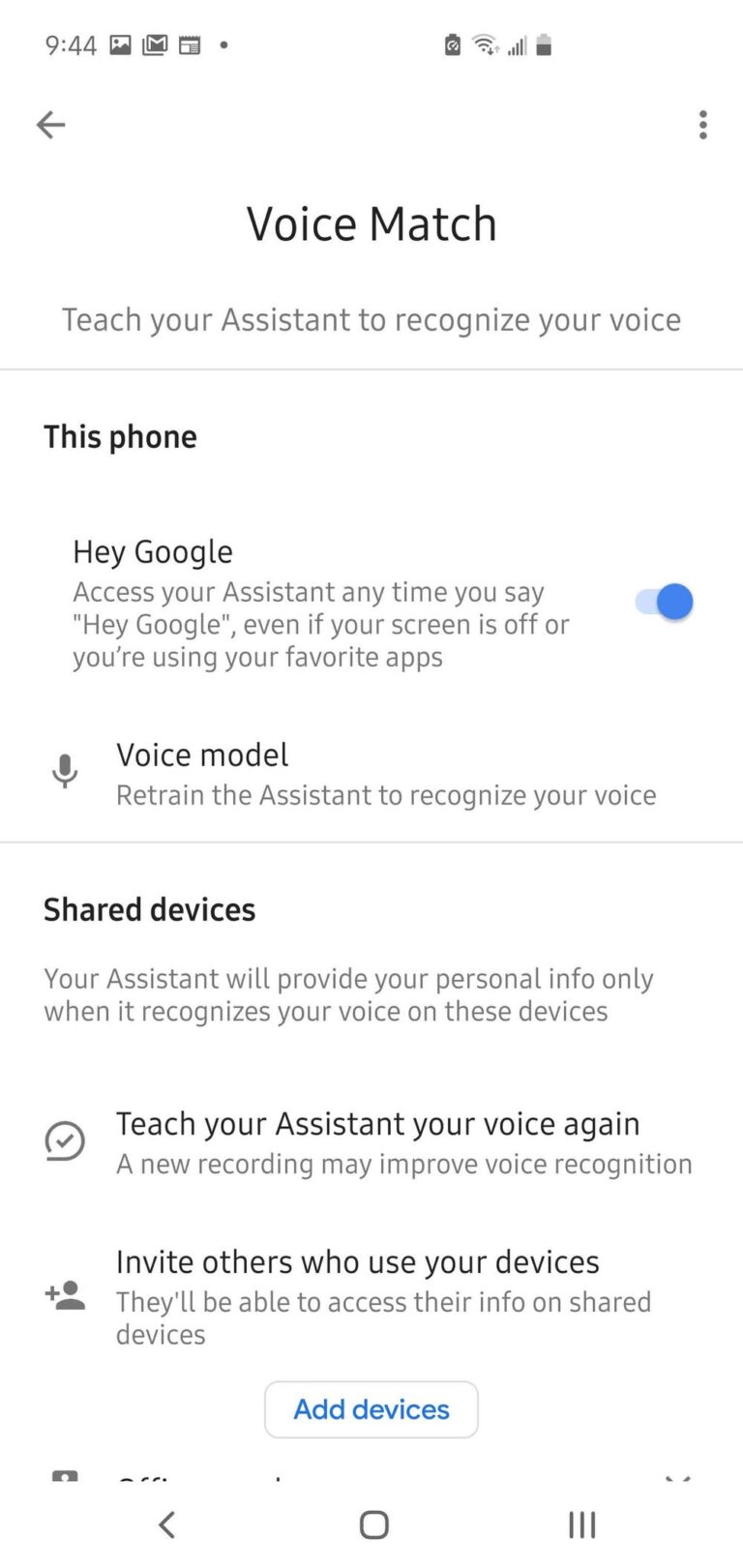Open the three-dot overflow menu

pyautogui.click(x=702, y=125)
